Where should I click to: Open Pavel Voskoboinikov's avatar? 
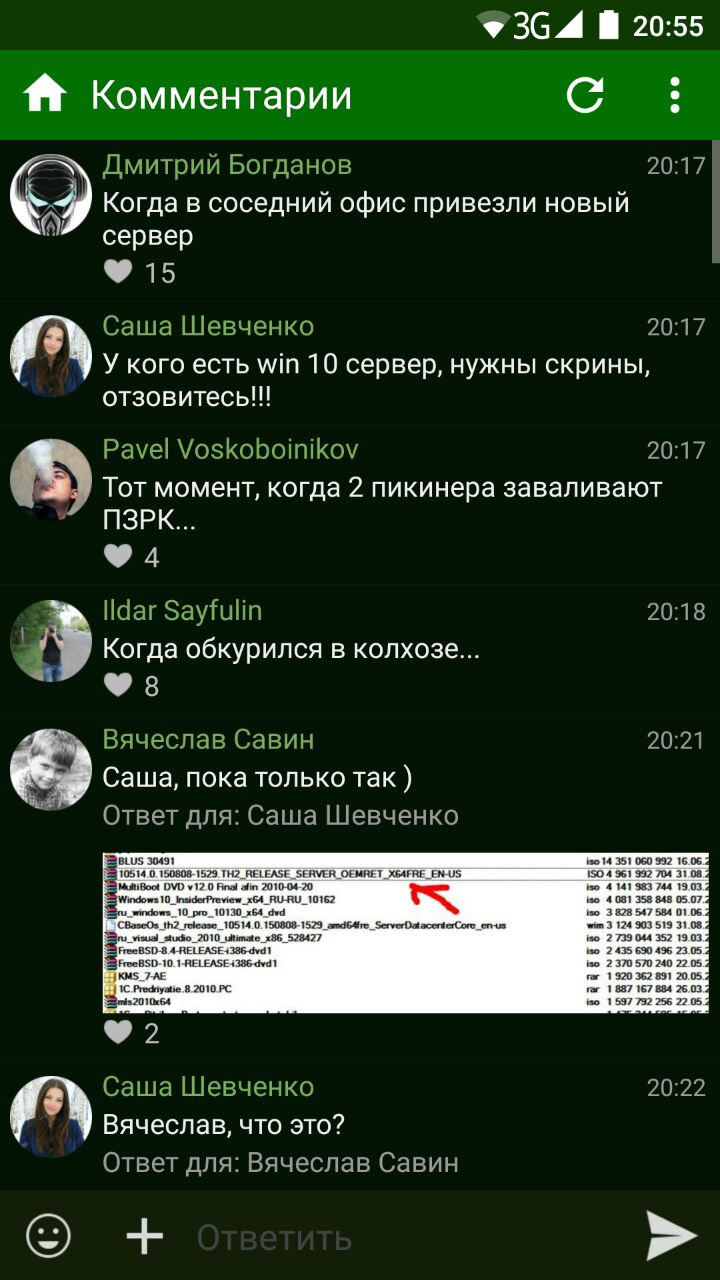[x=51, y=480]
